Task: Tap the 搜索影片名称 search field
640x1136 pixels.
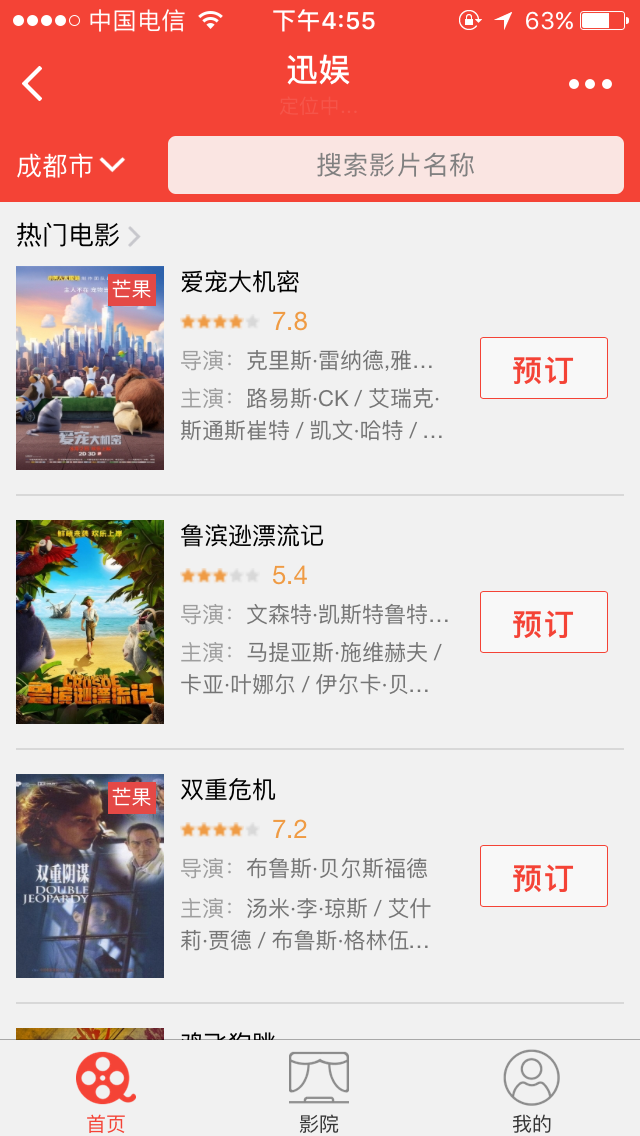Action: [396, 165]
